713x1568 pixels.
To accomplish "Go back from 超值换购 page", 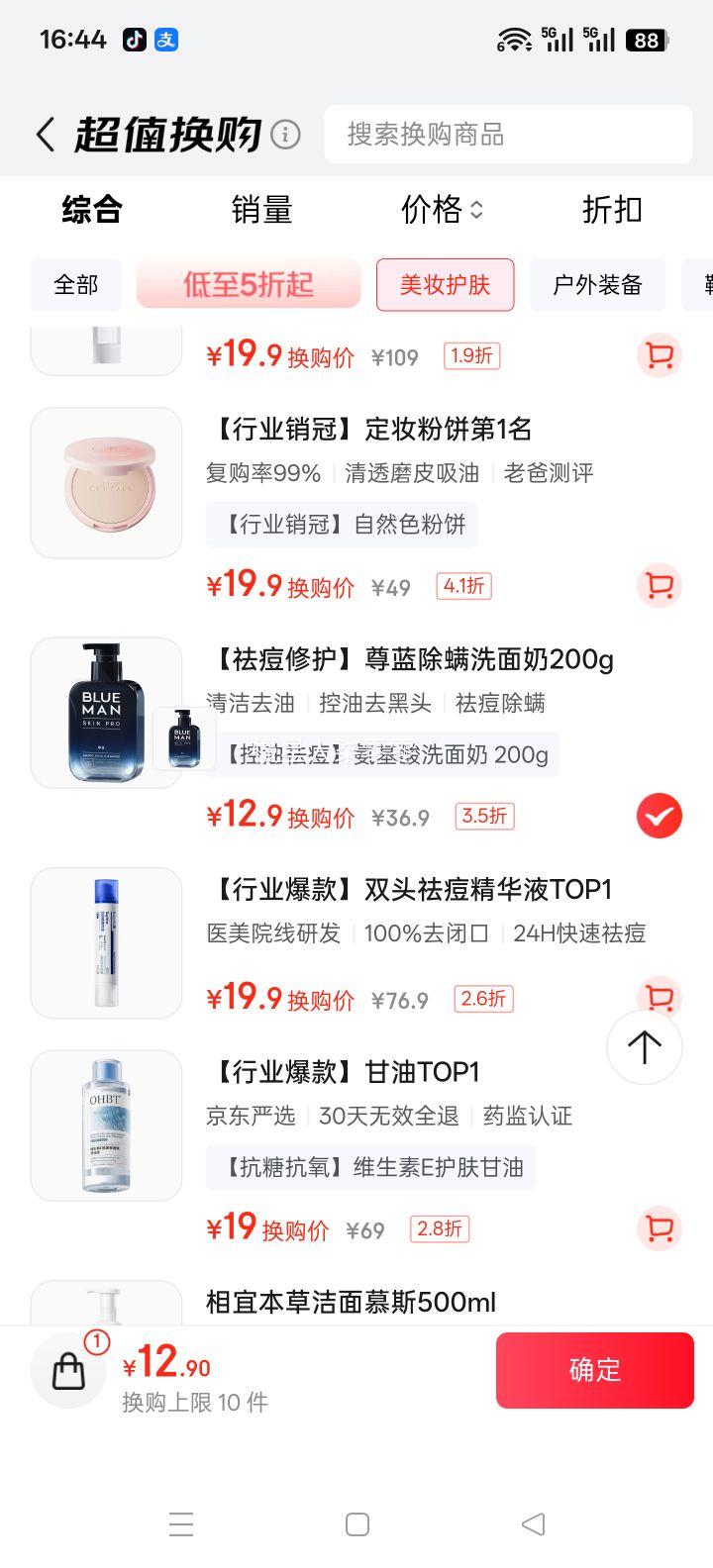I will [x=46, y=135].
